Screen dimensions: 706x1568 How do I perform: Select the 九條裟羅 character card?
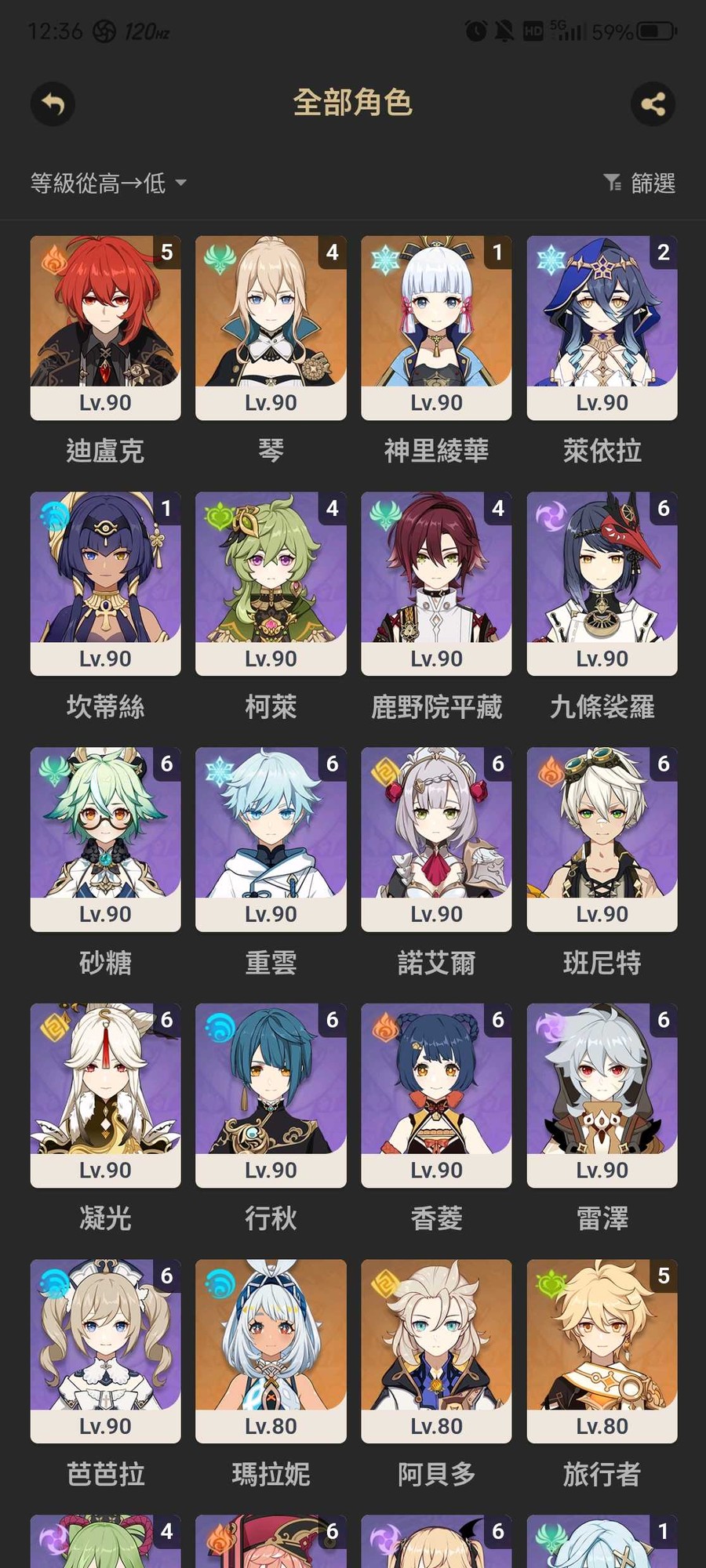click(602, 583)
